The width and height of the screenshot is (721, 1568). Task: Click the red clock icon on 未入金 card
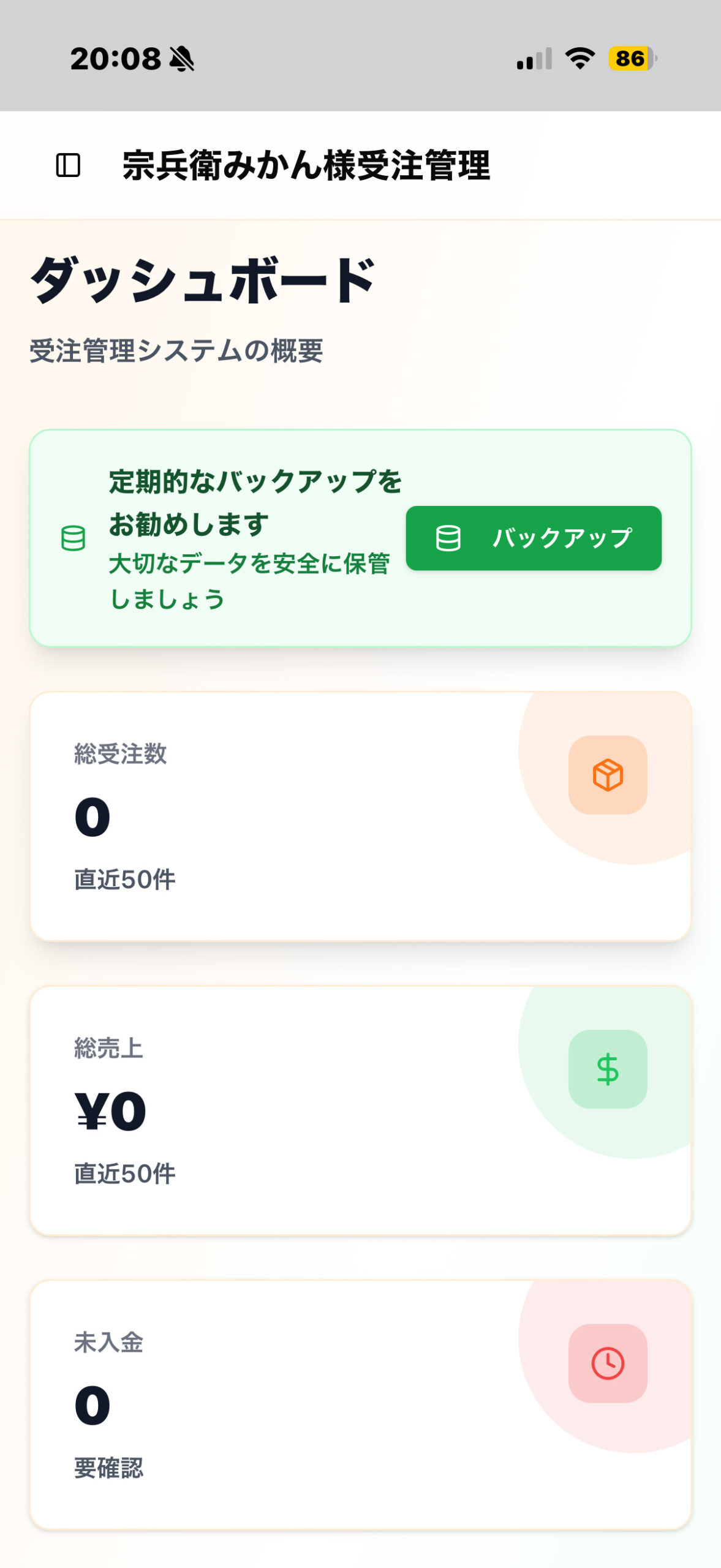click(608, 1365)
